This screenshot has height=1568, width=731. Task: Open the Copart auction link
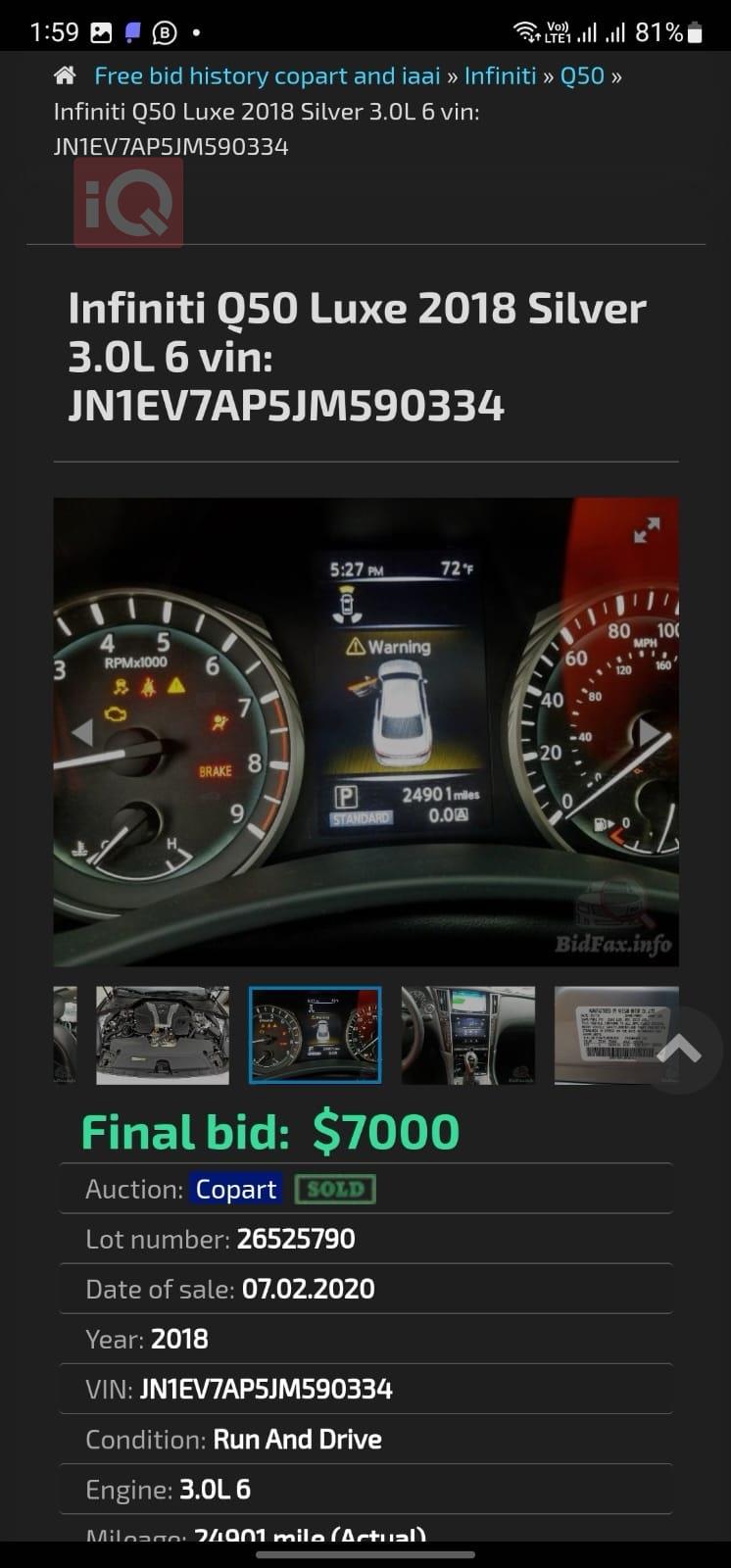click(x=236, y=1189)
